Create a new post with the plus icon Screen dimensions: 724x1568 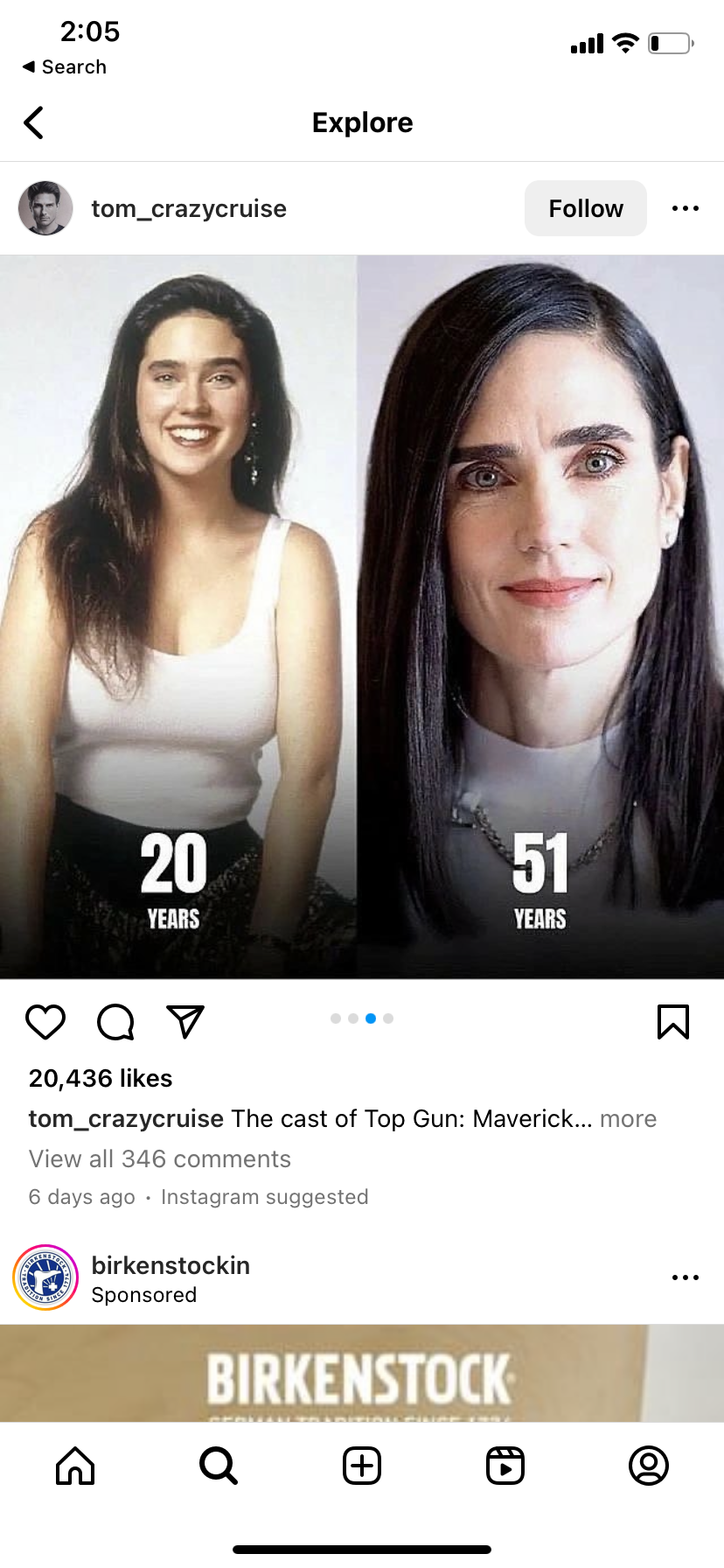point(362,1466)
